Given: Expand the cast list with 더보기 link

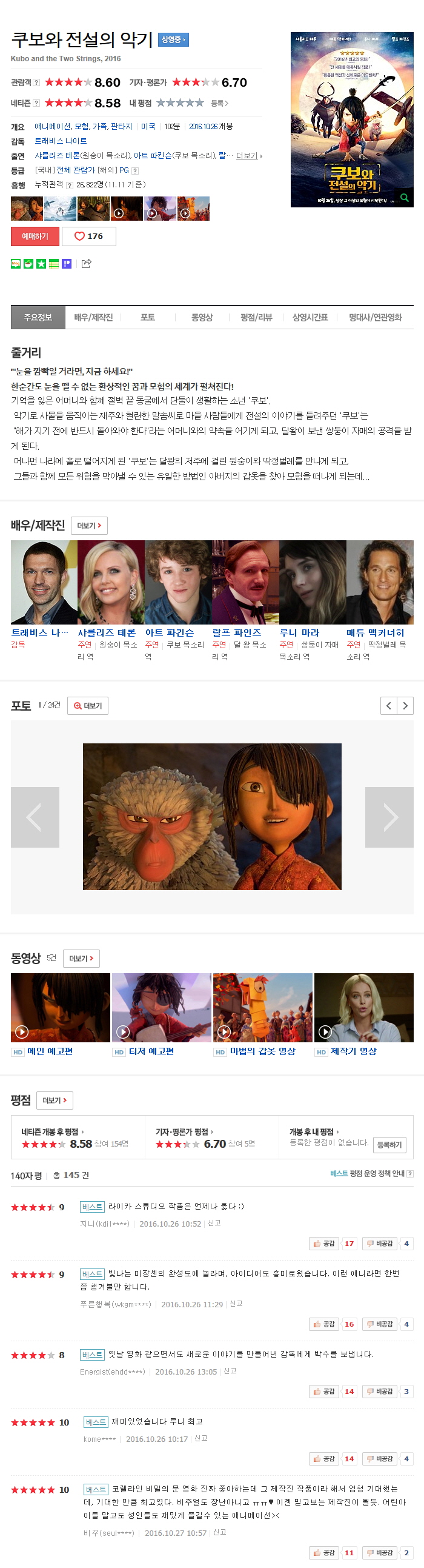Looking at the screenshot, I should point(248,156).
